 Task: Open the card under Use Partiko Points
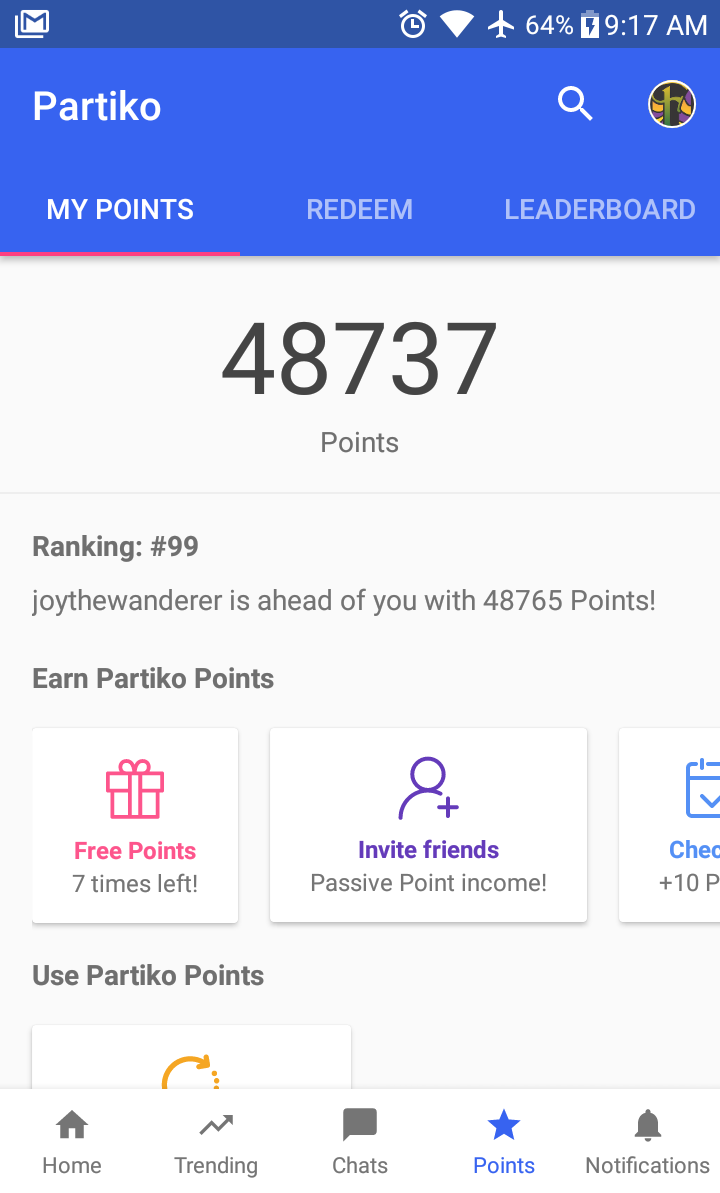pyautogui.click(x=191, y=1058)
